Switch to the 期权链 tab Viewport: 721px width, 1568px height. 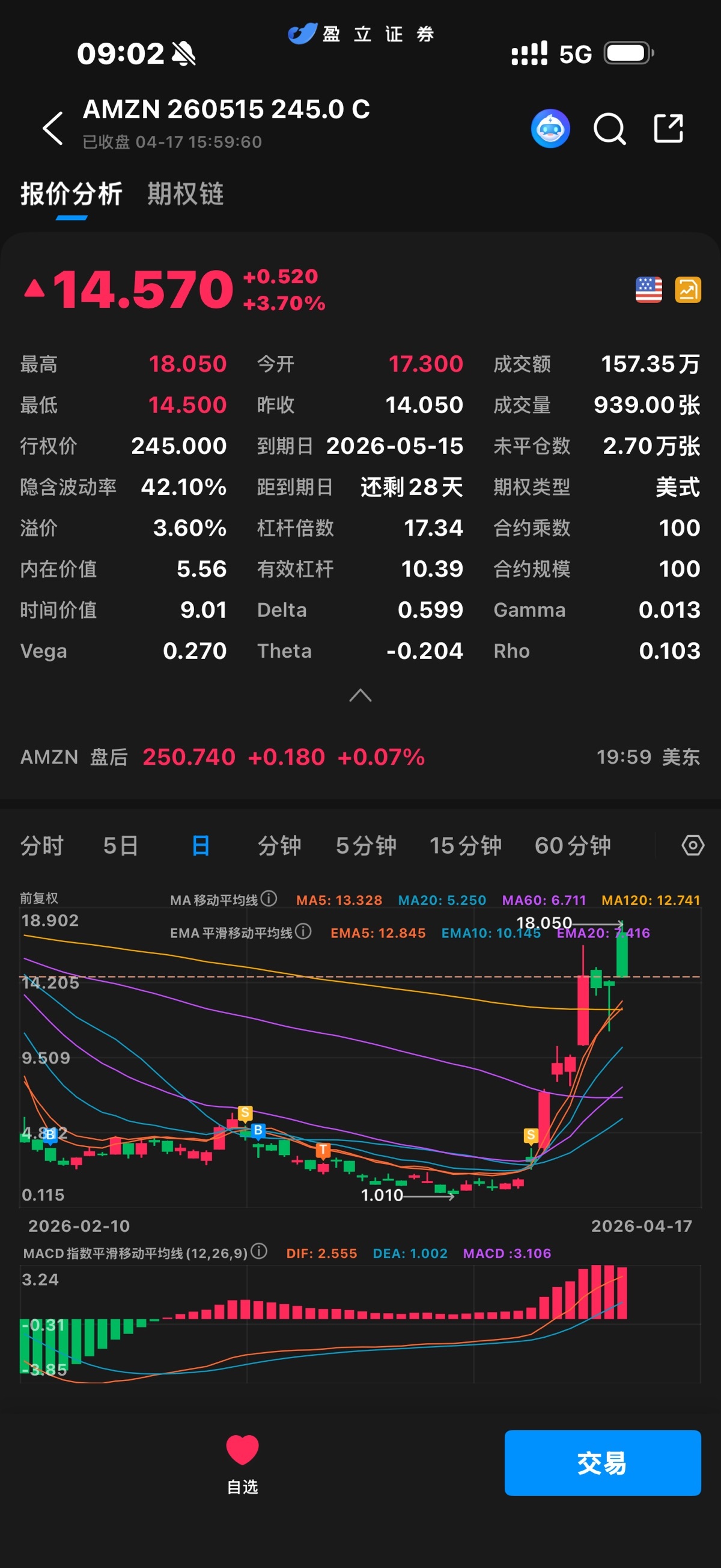click(x=186, y=194)
